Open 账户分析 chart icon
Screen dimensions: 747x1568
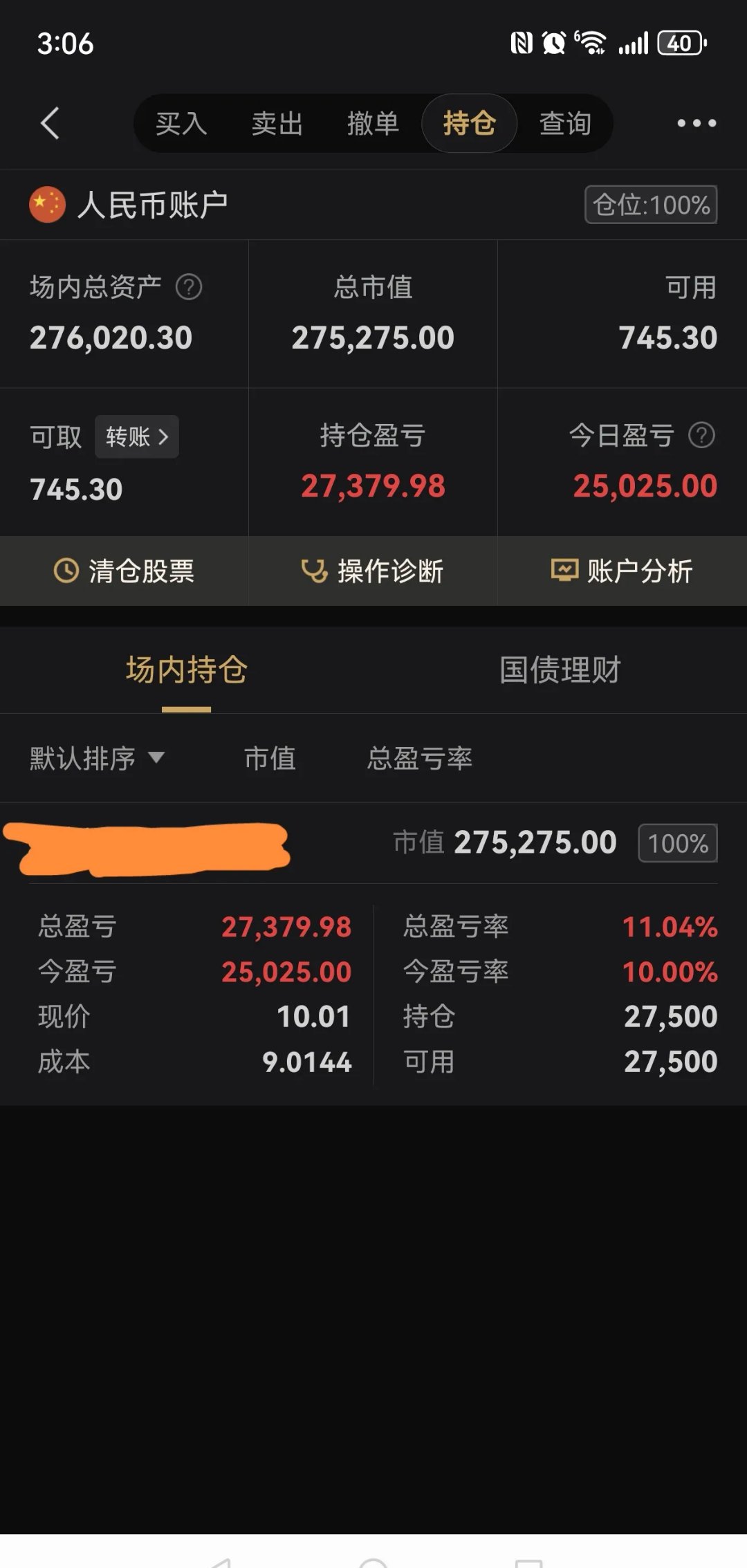(563, 571)
